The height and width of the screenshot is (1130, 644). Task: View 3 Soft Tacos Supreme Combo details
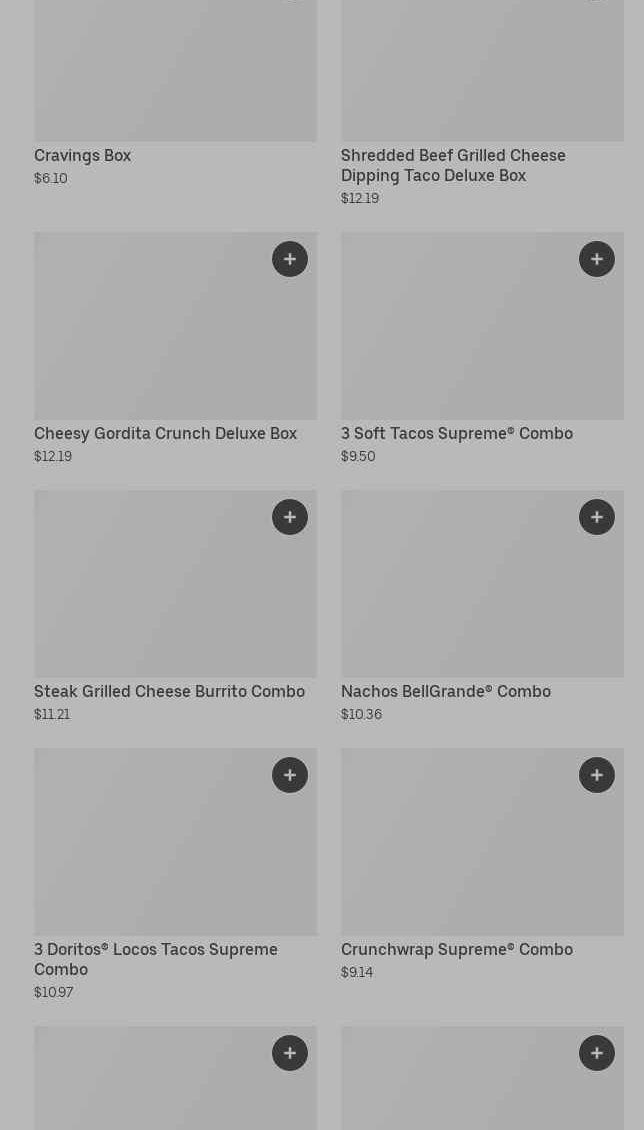[x=456, y=434]
